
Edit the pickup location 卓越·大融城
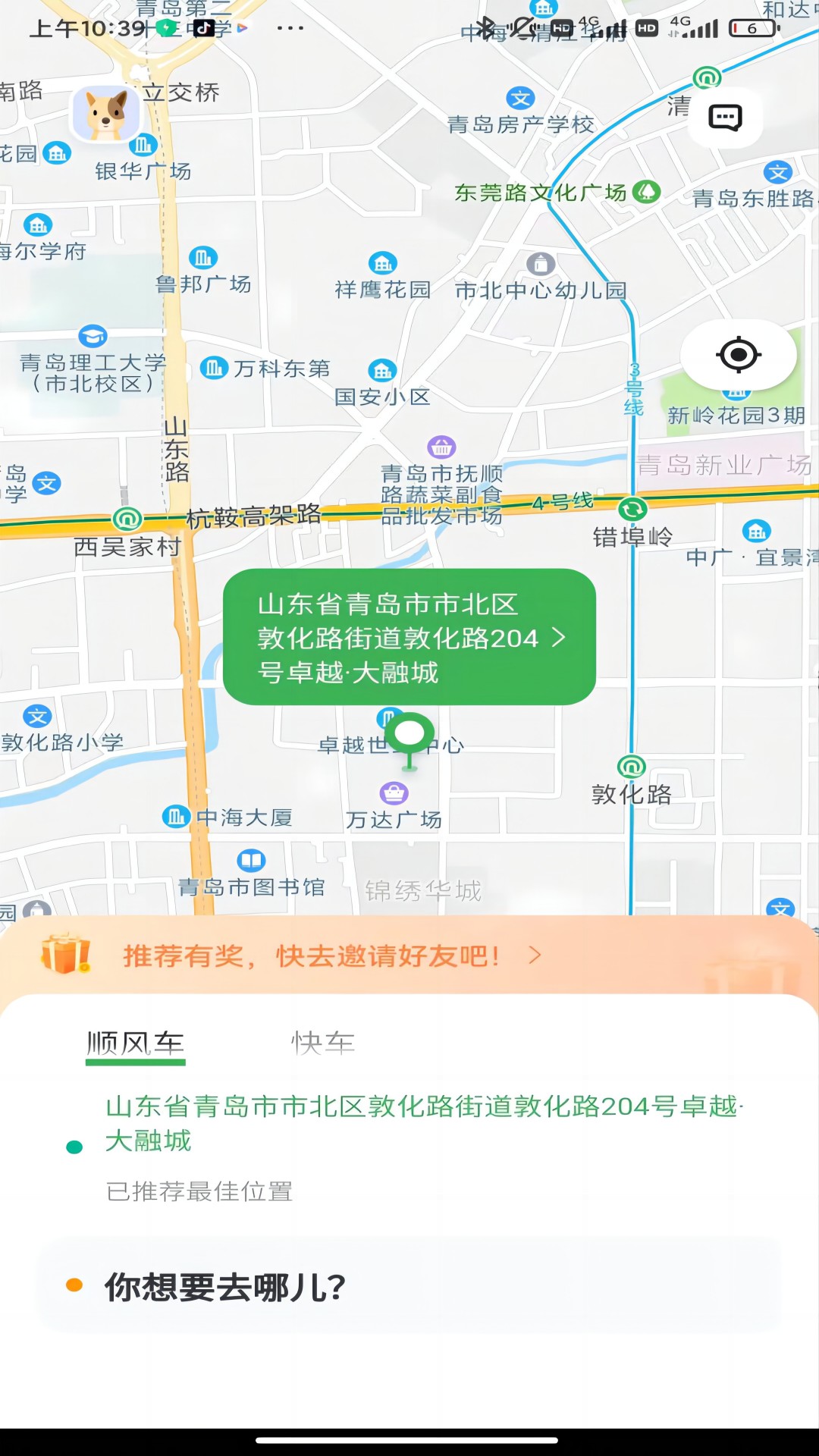(x=423, y=1123)
